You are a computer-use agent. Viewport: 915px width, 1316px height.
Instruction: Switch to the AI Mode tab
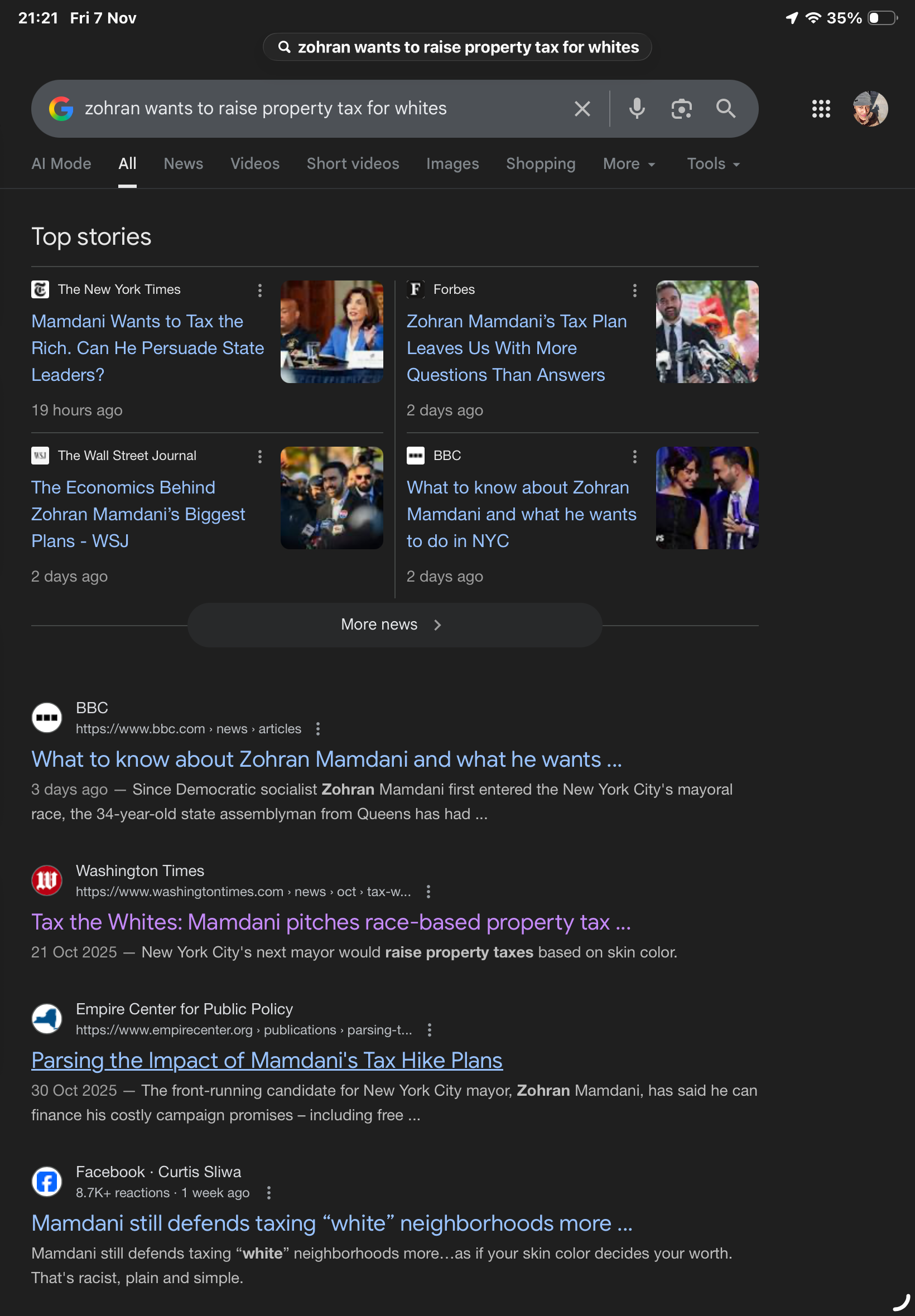pyautogui.click(x=61, y=164)
